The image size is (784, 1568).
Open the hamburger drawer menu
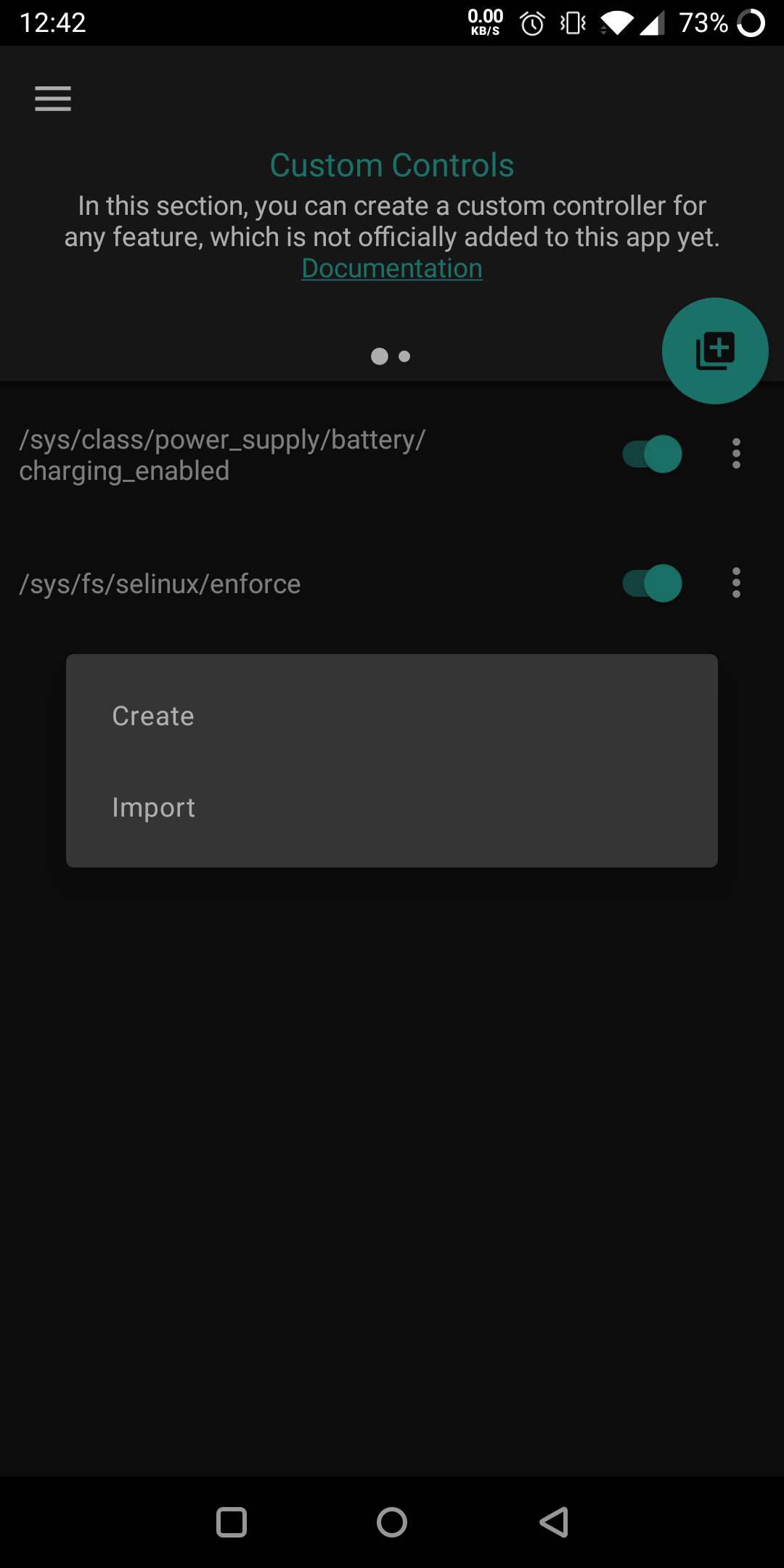pyautogui.click(x=53, y=99)
